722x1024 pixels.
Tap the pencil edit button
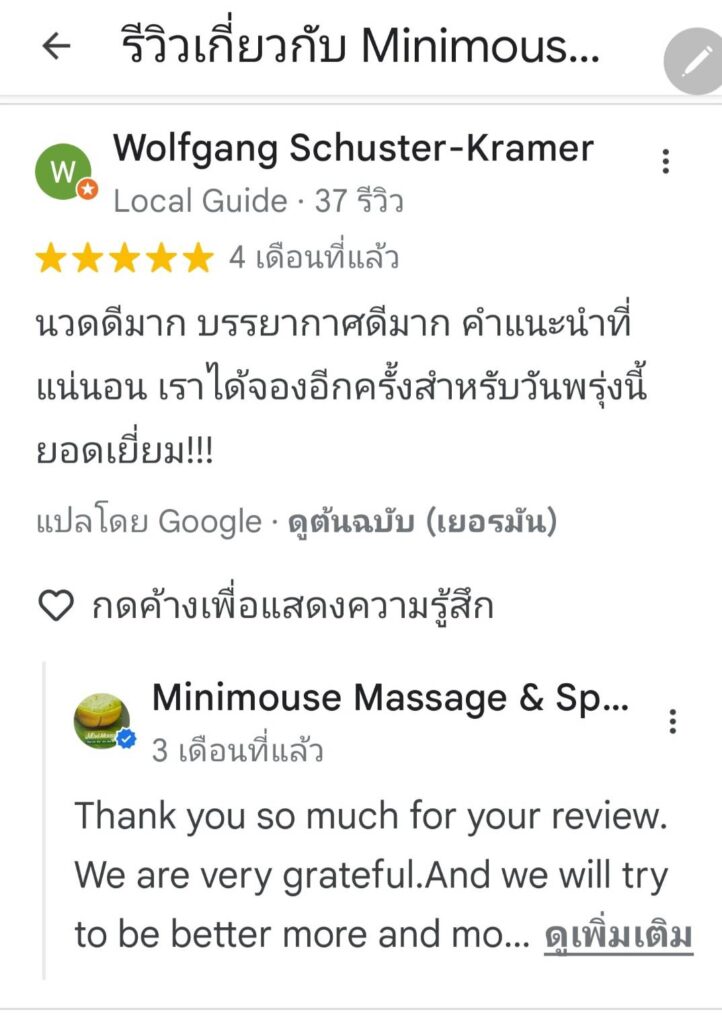coord(694,62)
